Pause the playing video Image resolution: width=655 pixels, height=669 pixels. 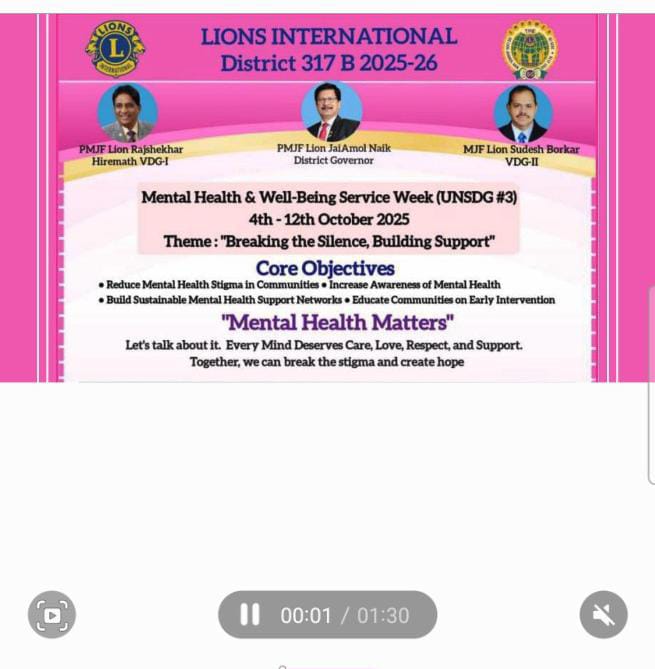tap(250, 615)
